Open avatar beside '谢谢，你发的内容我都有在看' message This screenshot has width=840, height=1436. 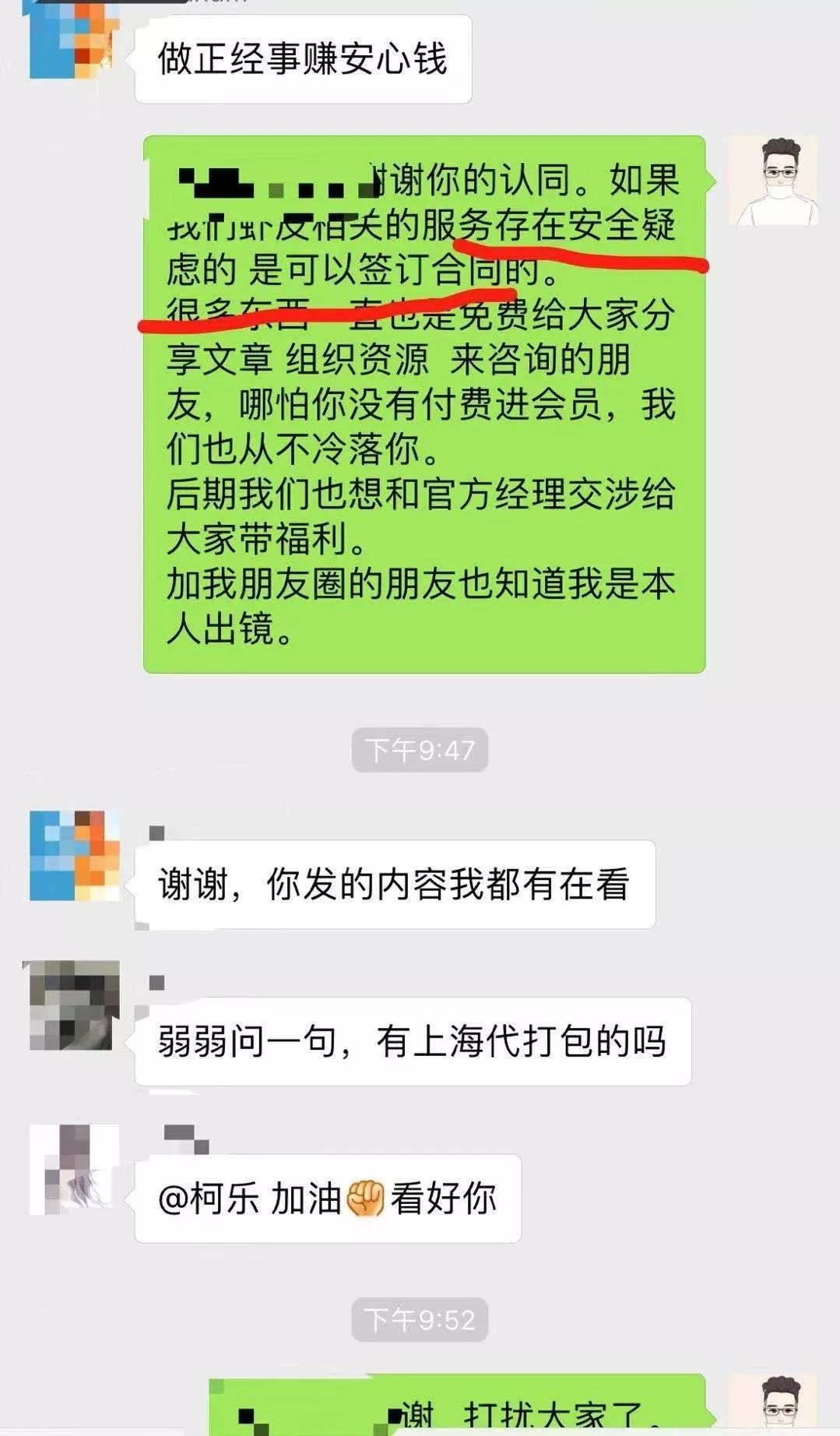[74, 855]
